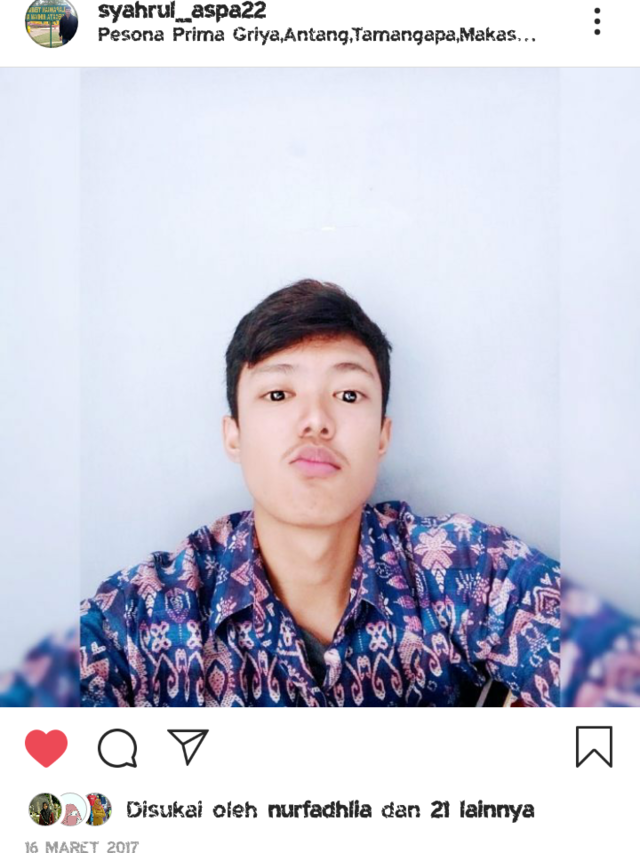This screenshot has height=853, width=640.
Task: Share the post via the paper plane
Action: [x=188, y=746]
